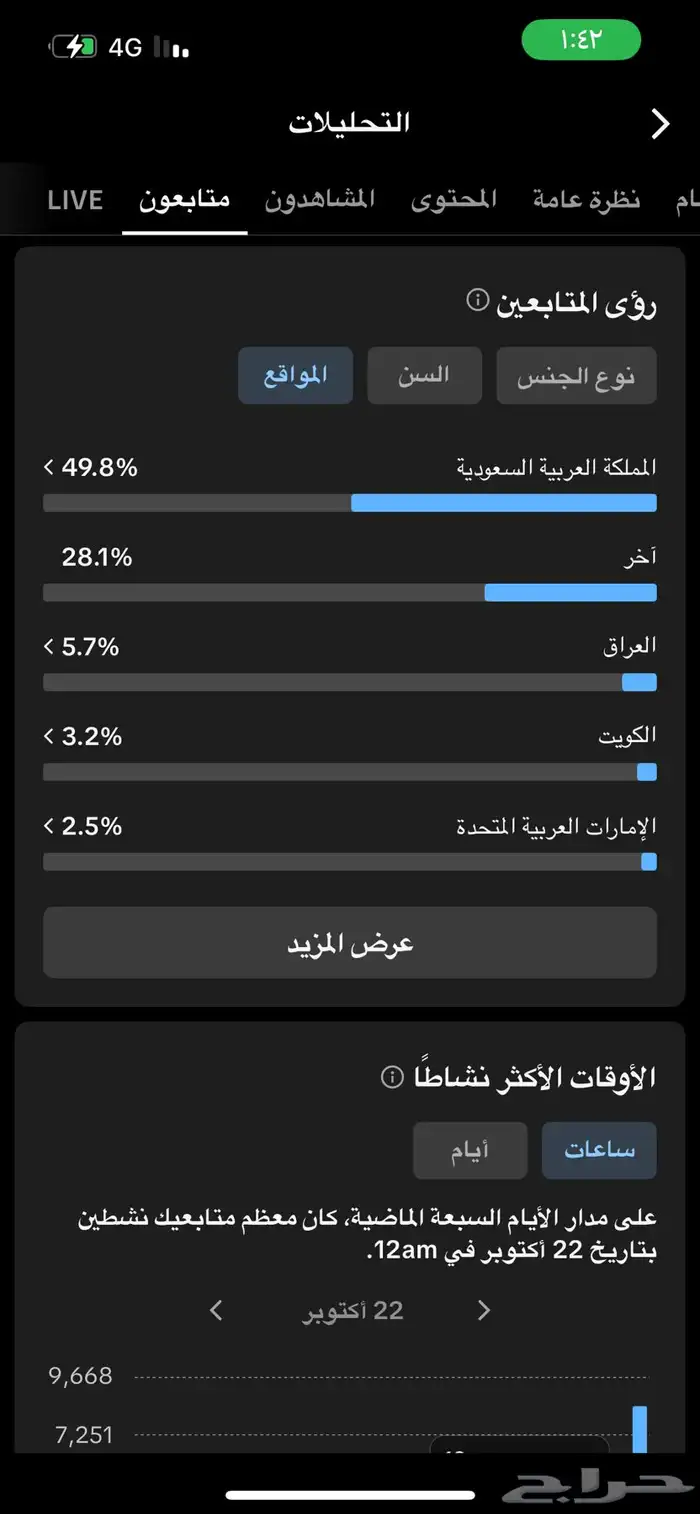Open the المشاهدون tab
Image resolution: width=700 pixels, height=1514 pixels.
coord(320,199)
